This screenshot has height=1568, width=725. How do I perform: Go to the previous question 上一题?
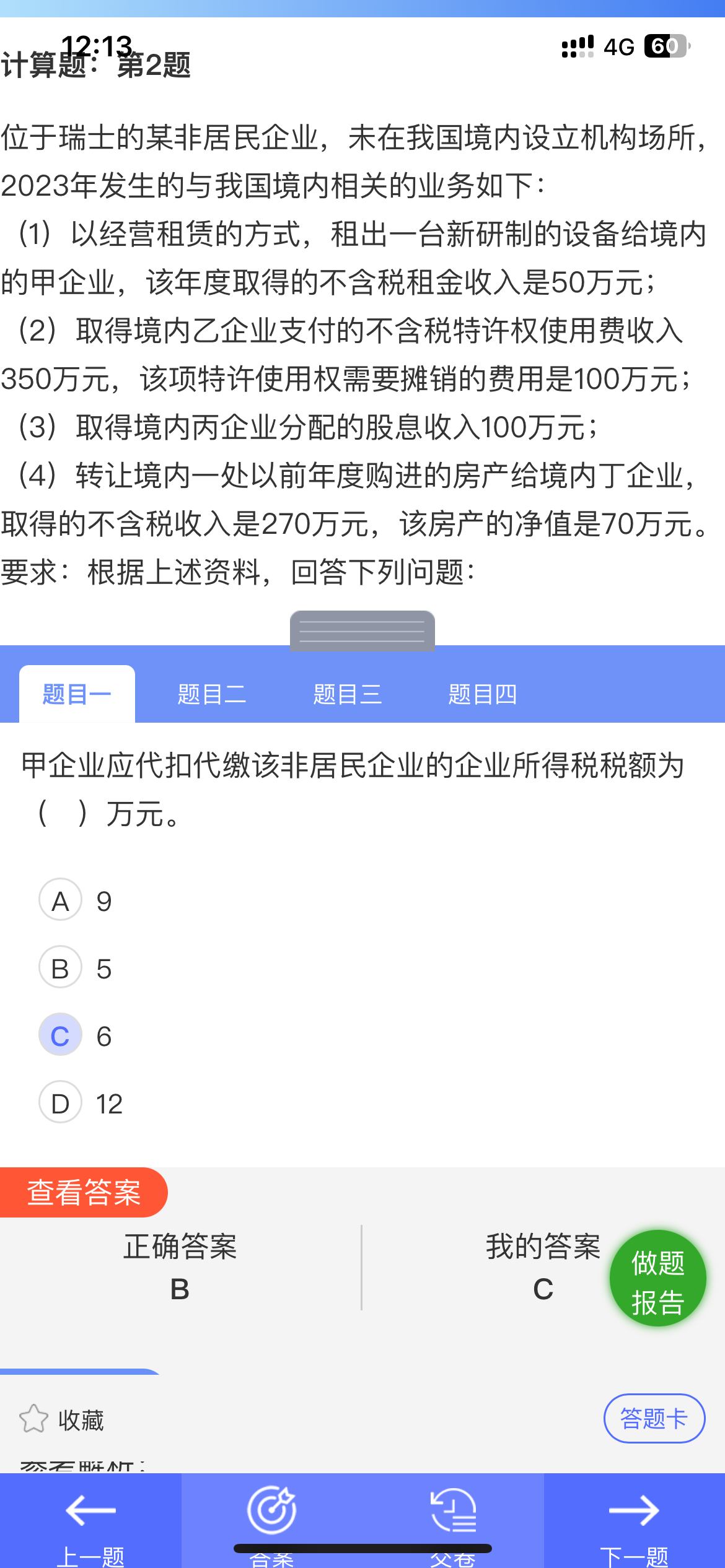click(90, 1521)
